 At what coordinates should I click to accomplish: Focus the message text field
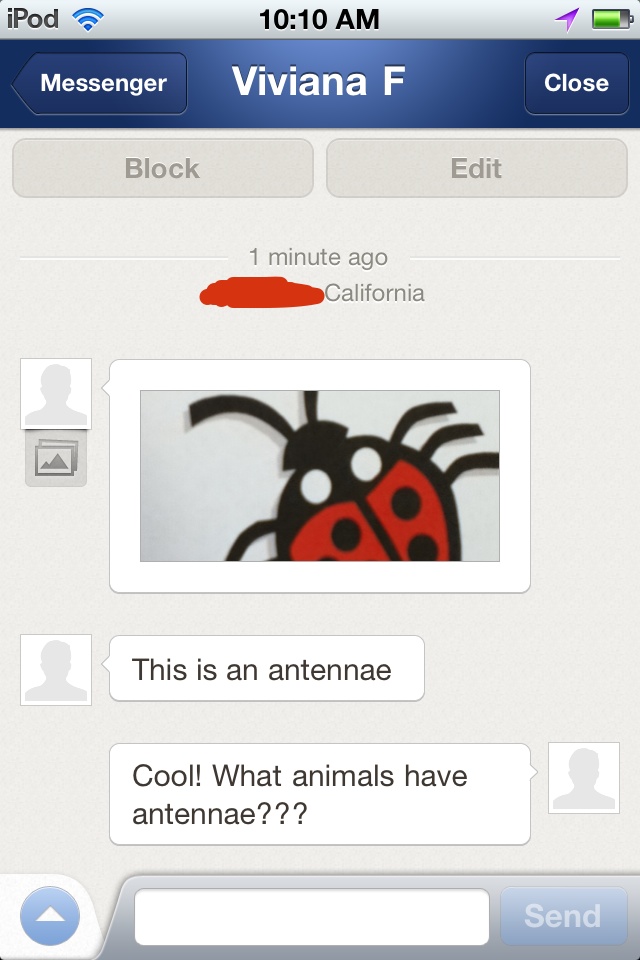point(311,916)
